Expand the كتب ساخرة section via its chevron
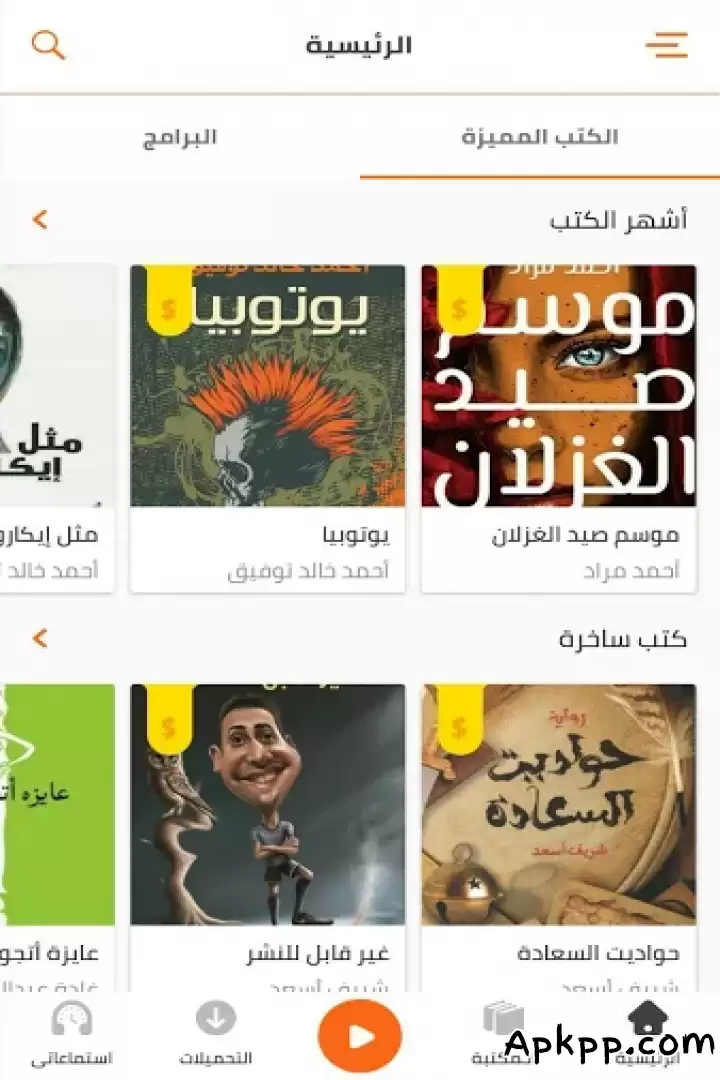720x1080 pixels. pos(40,637)
